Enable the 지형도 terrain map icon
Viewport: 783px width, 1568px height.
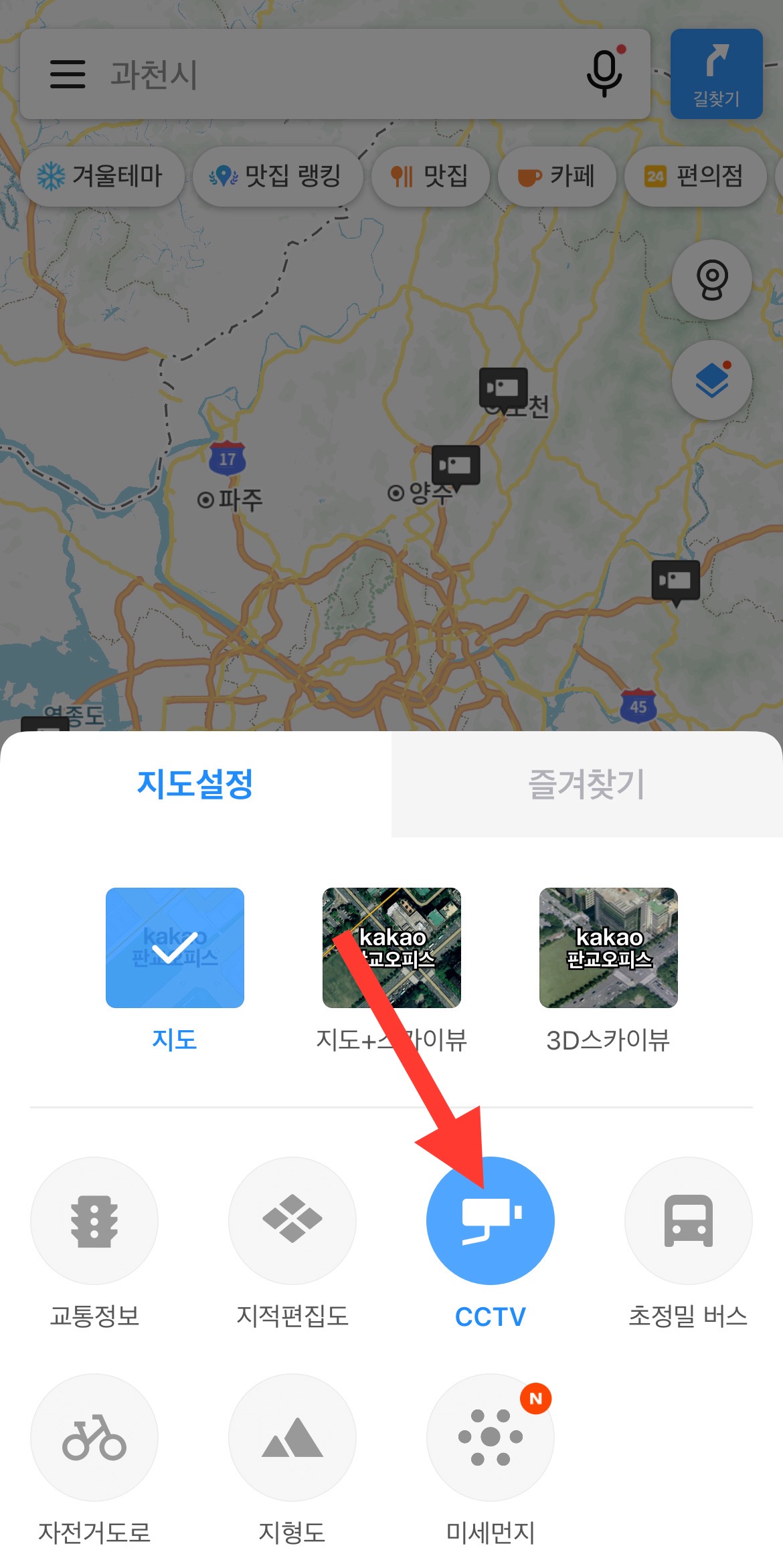(292, 1437)
